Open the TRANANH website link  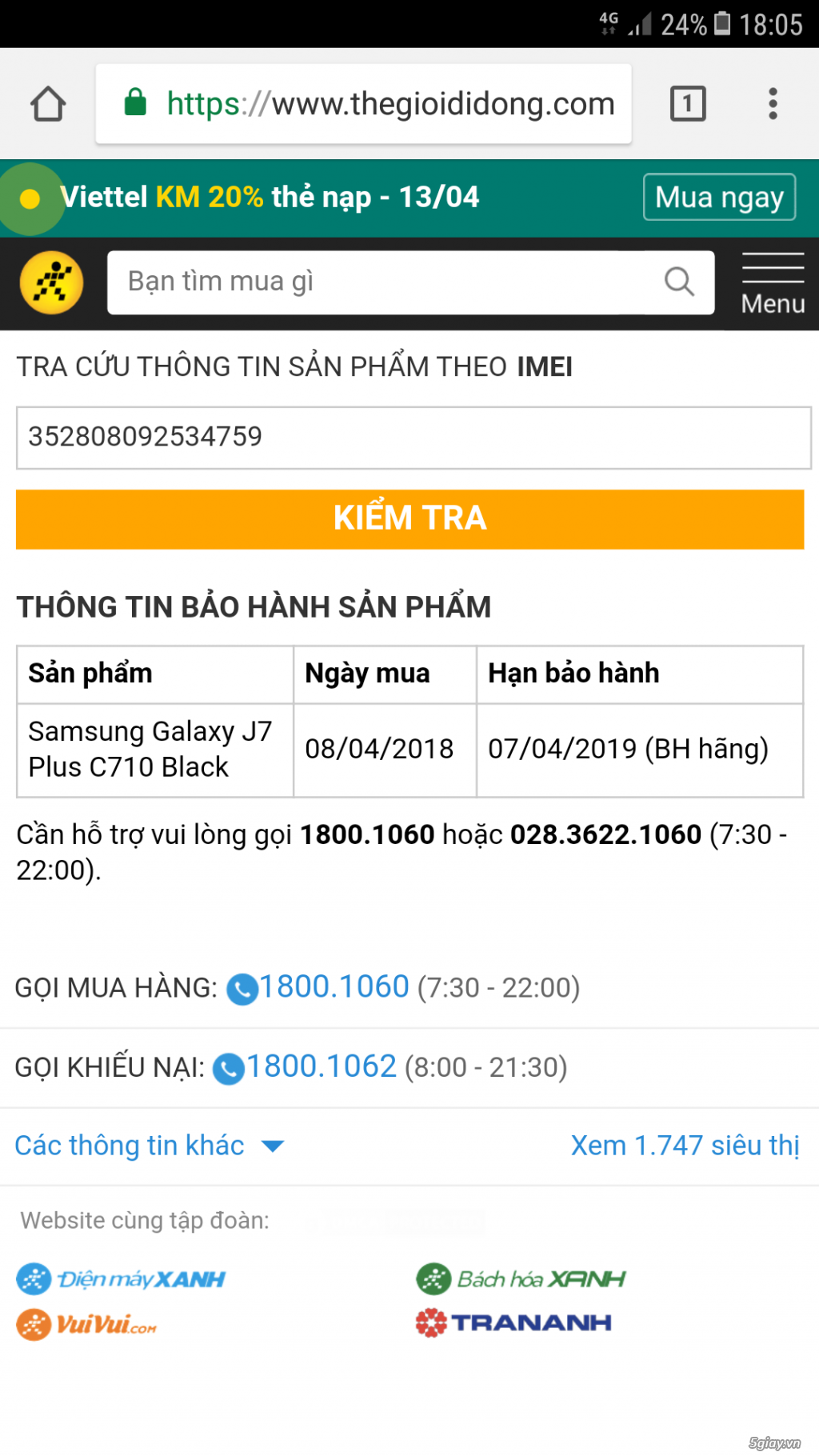pyautogui.click(x=513, y=1323)
